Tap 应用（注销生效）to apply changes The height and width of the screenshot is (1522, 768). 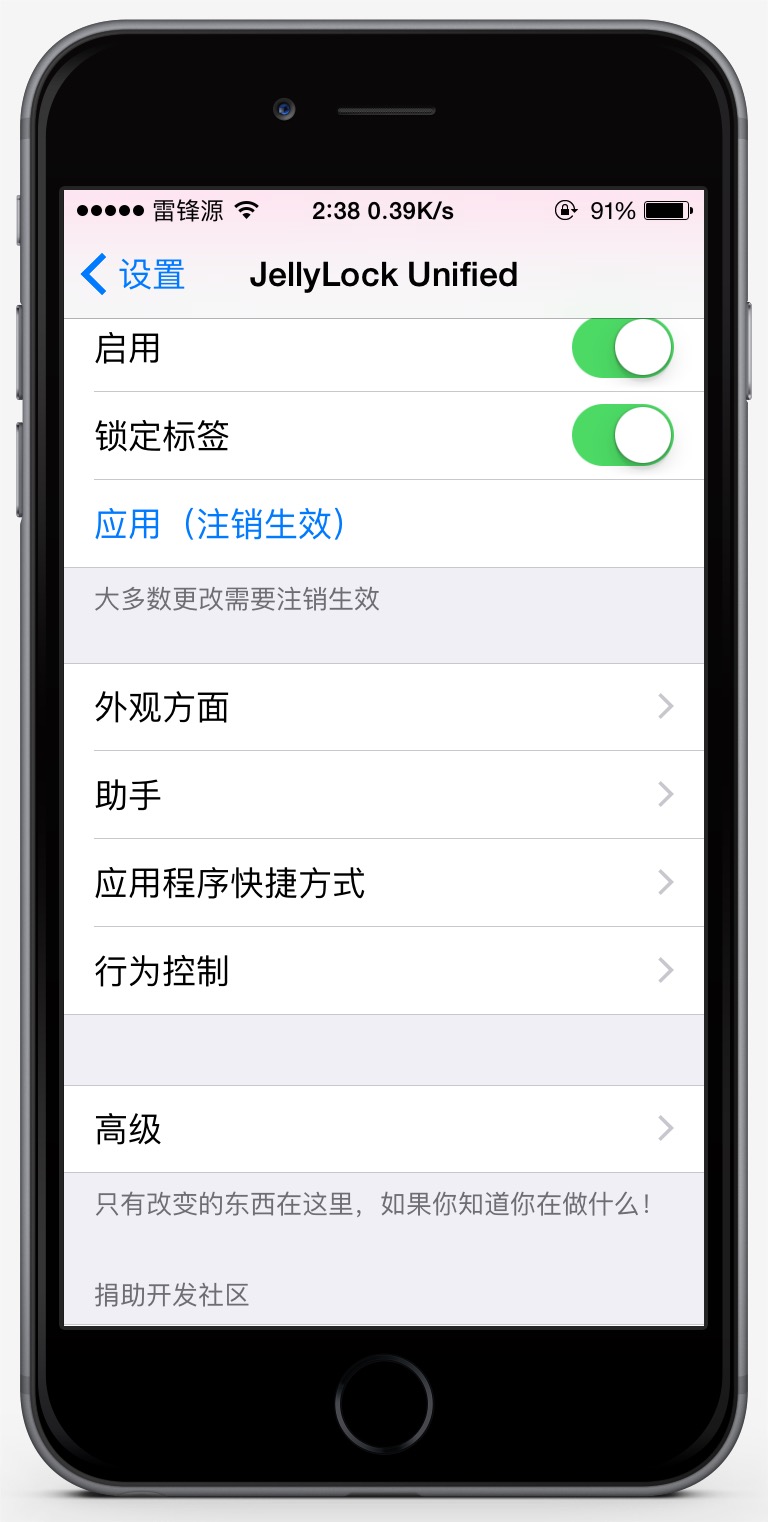[221, 524]
